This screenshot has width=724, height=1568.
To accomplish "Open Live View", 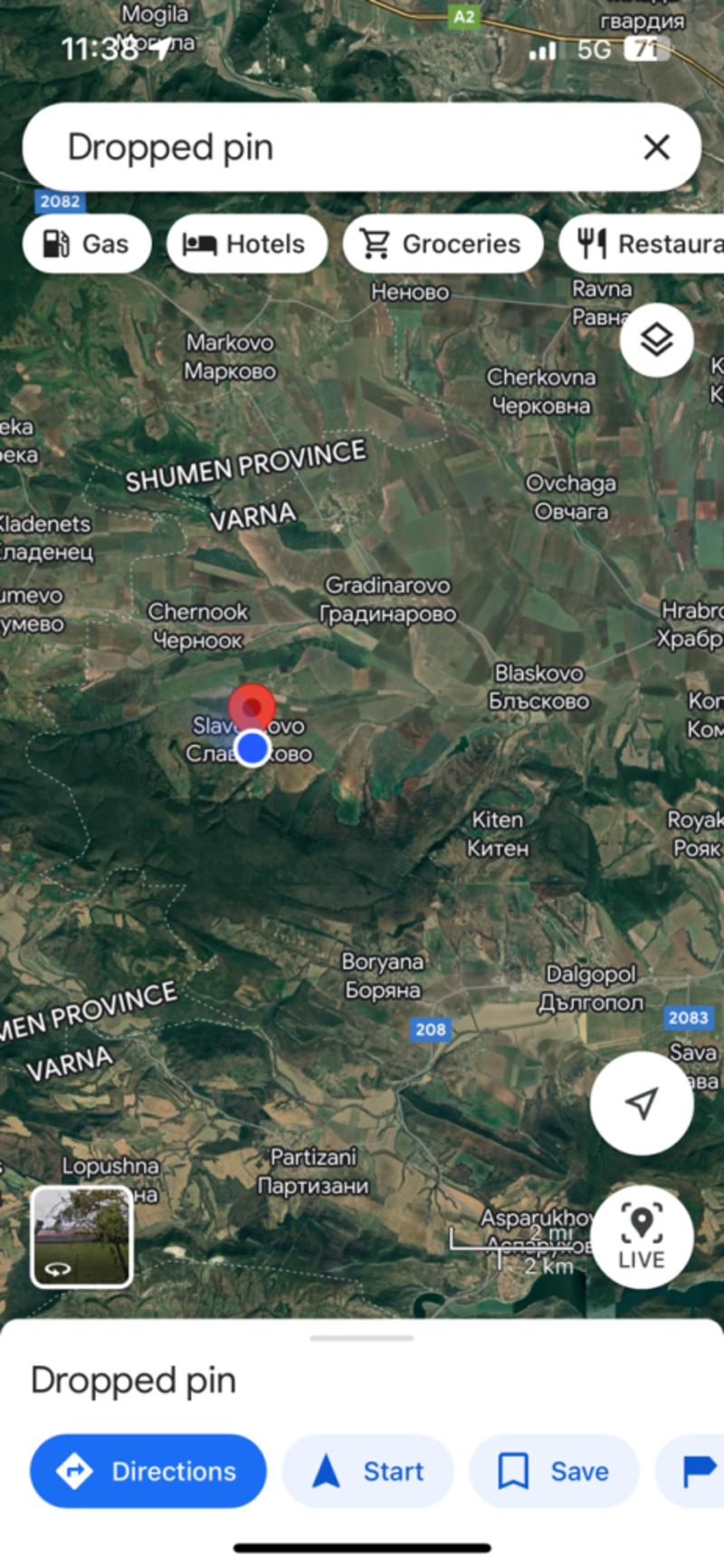I will [x=642, y=1237].
